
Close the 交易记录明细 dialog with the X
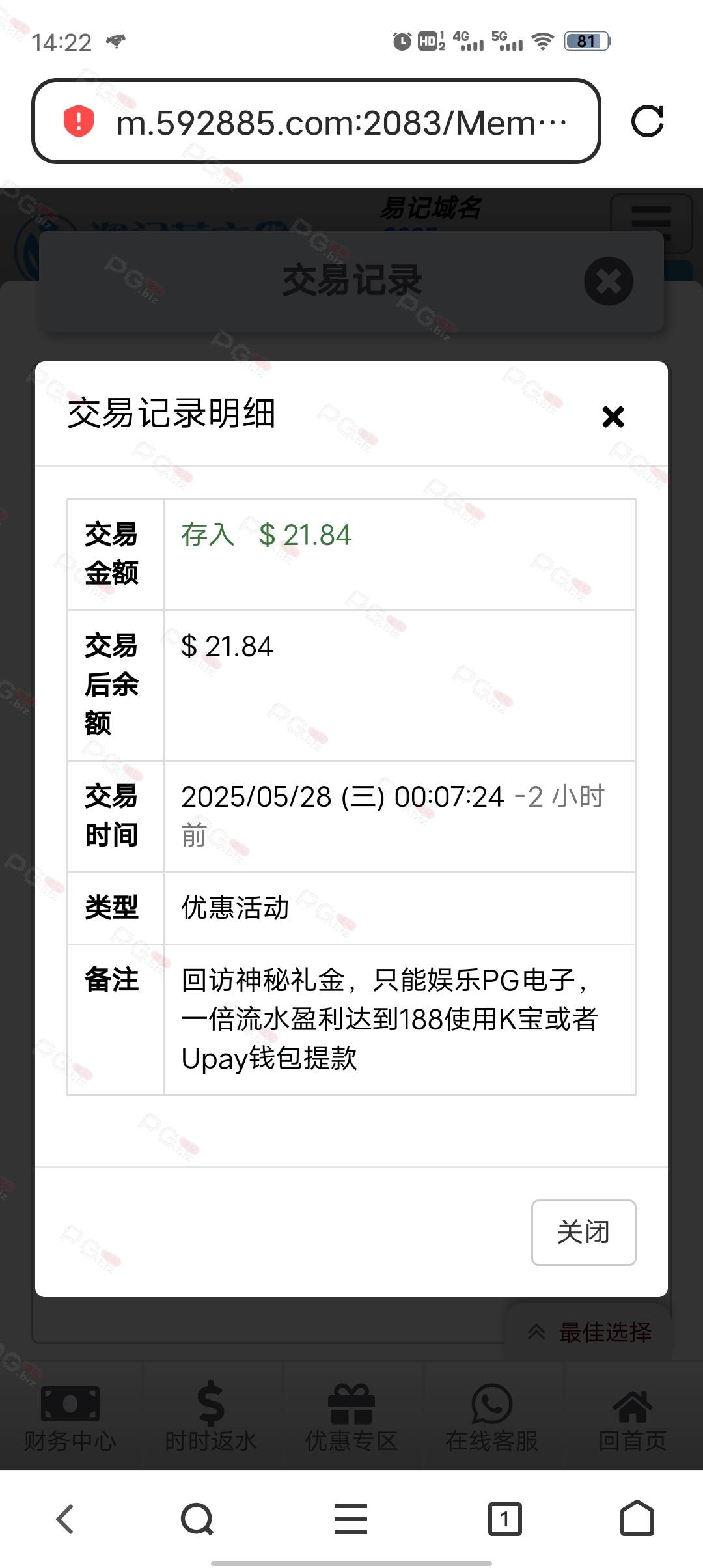coord(613,417)
